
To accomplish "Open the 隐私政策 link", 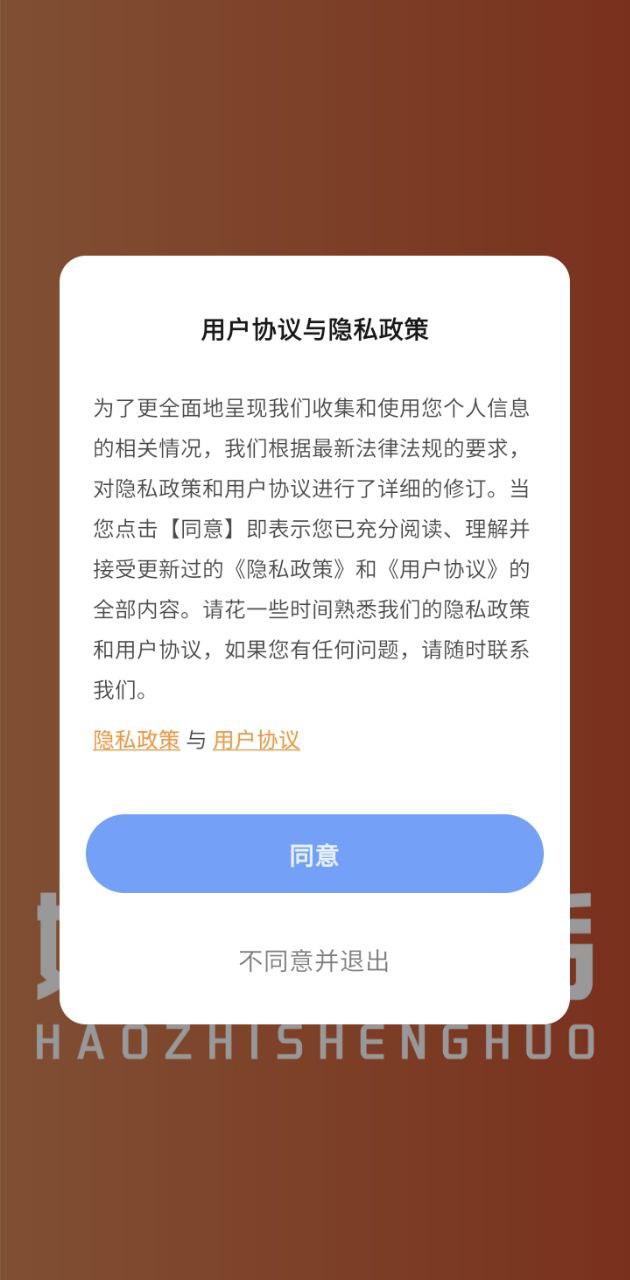I will (x=136, y=740).
